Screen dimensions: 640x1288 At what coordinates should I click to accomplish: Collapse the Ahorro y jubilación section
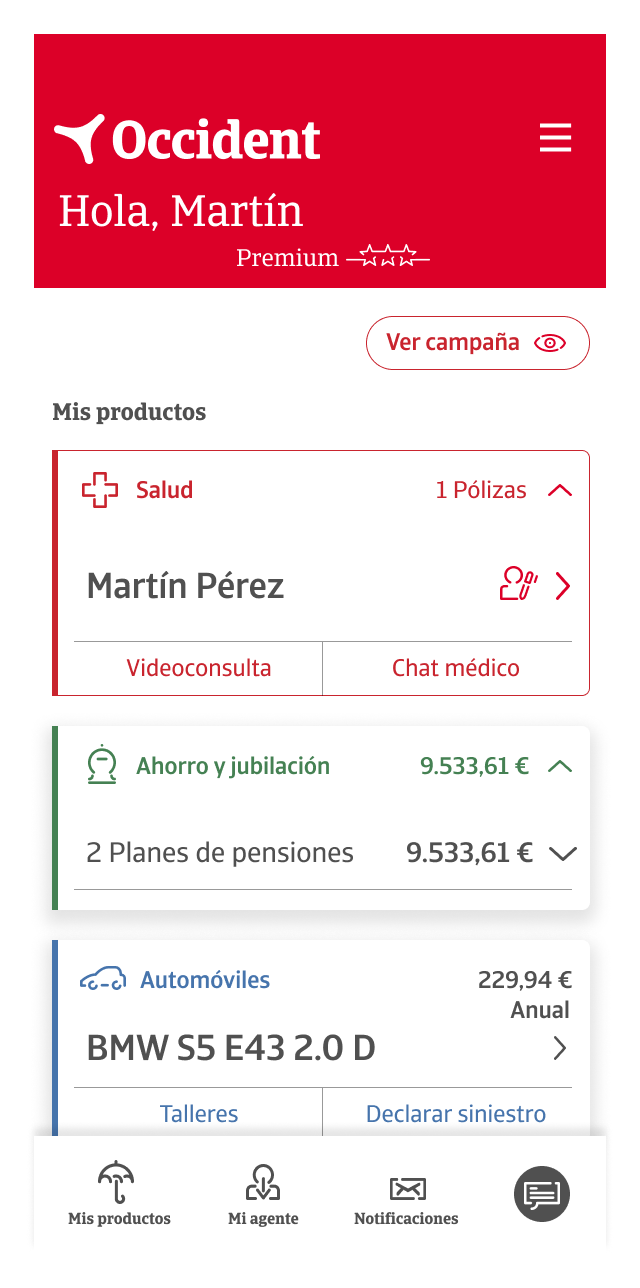(x=560, y=767)
